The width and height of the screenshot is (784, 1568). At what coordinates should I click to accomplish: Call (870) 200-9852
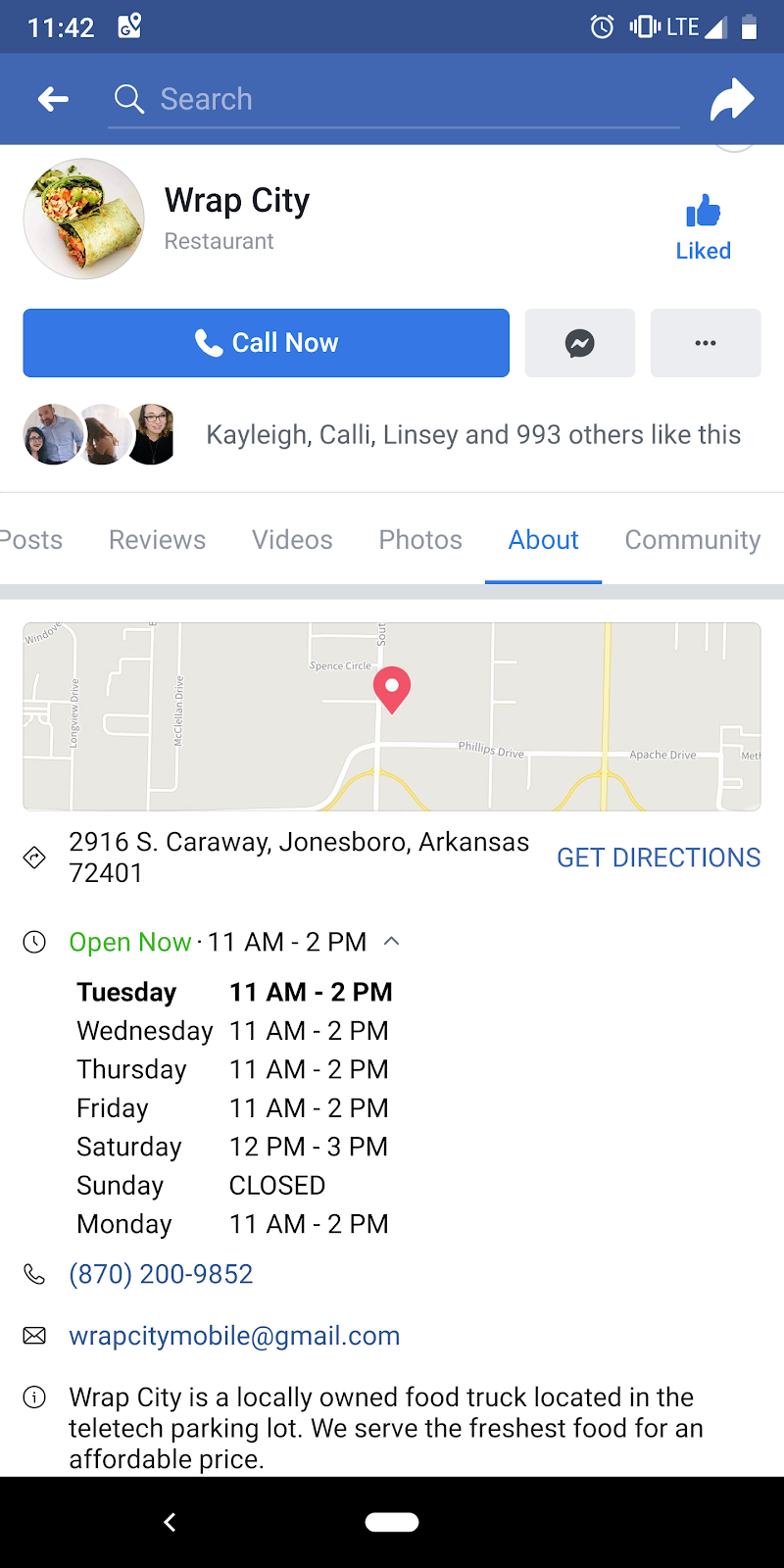point(161,1274)
